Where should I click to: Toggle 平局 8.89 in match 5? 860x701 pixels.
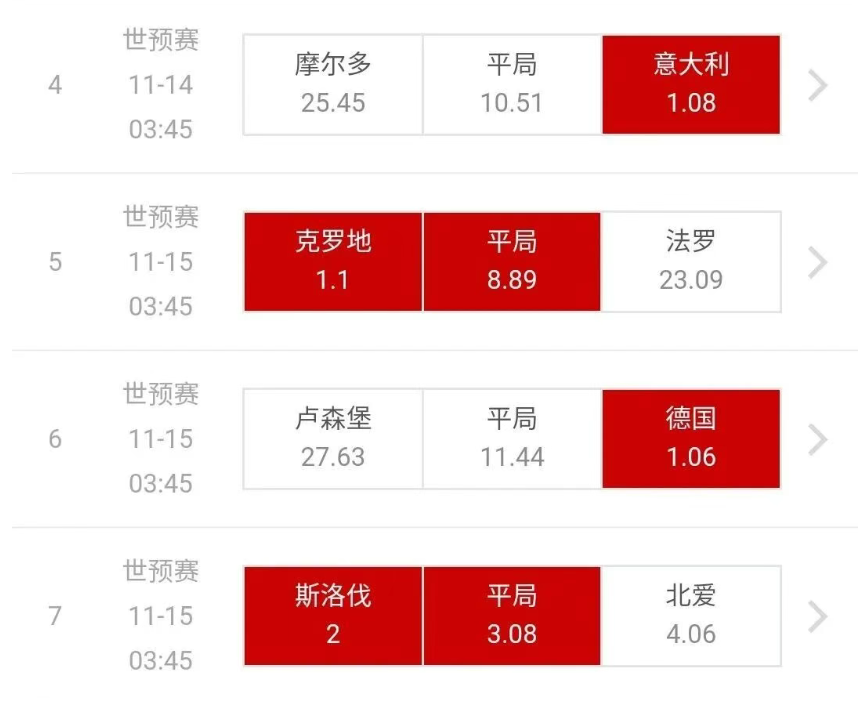click(x=512, y=262)
